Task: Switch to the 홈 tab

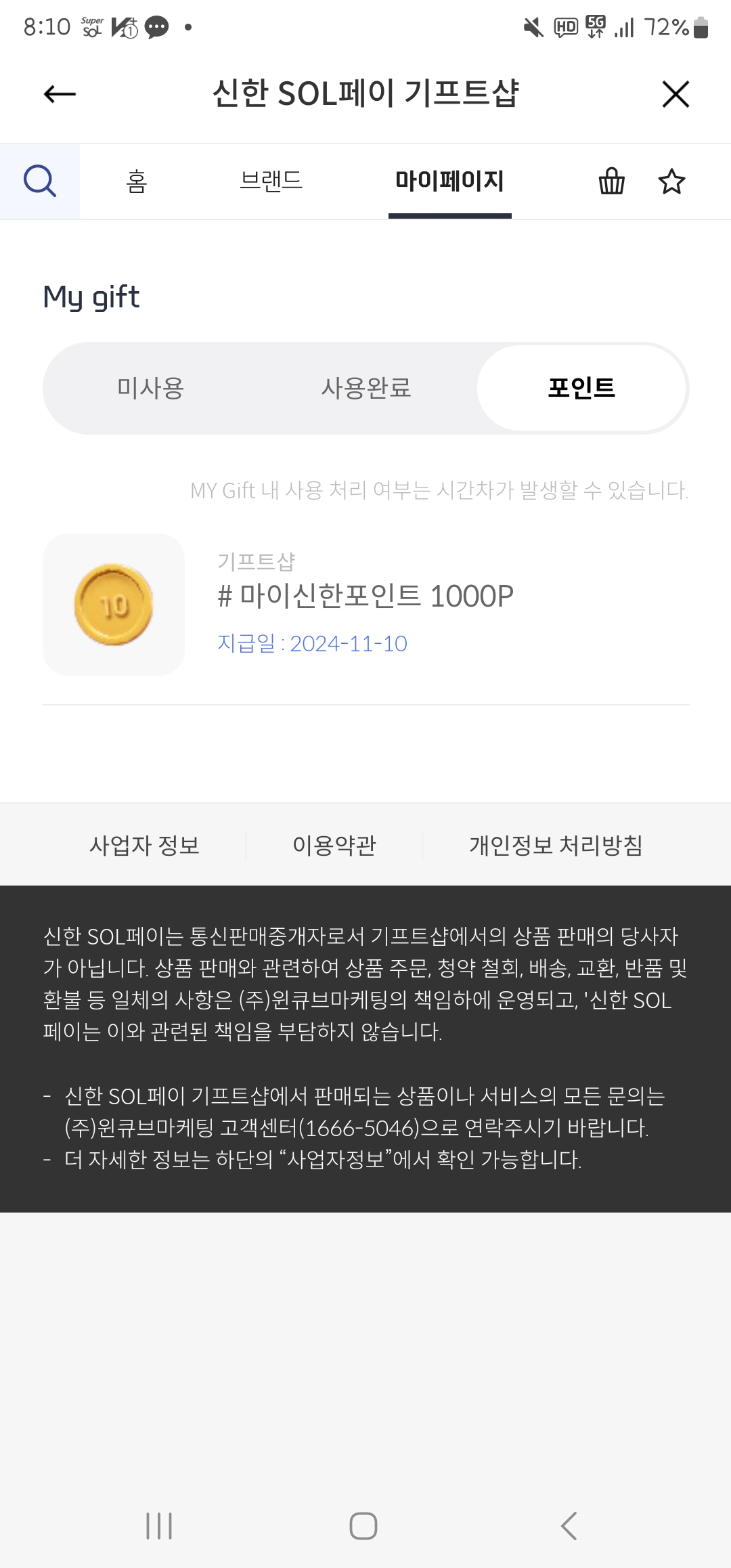Action: (137, 181)
